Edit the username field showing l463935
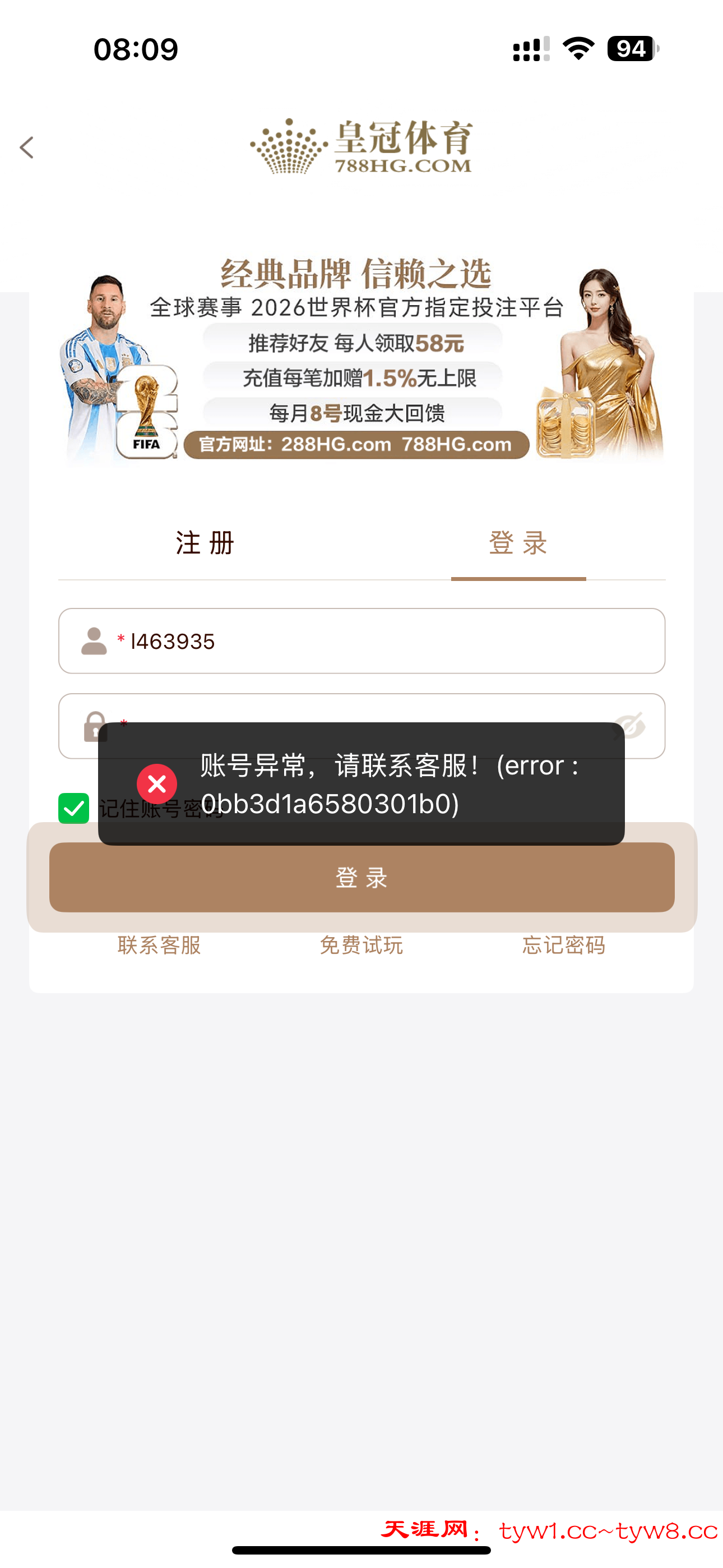The width and height of the screenshot is (723, 1568). pos(365,641)
